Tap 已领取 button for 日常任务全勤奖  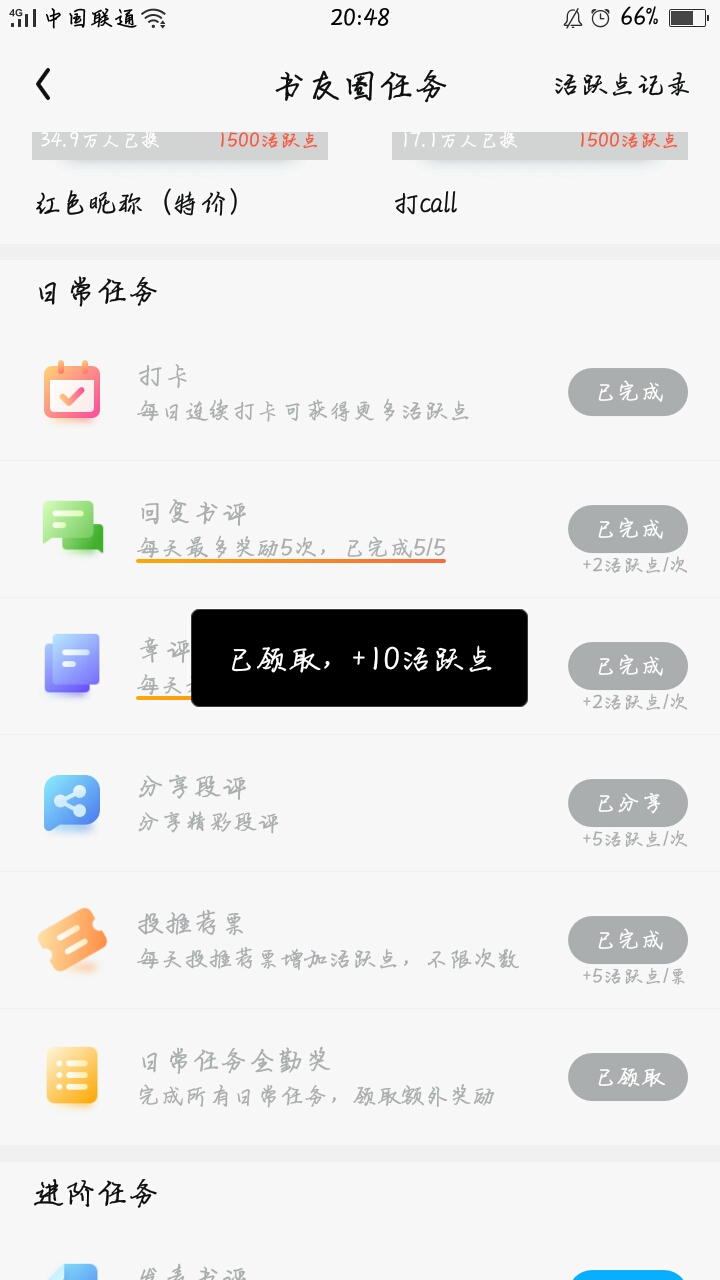[628, 1077]
